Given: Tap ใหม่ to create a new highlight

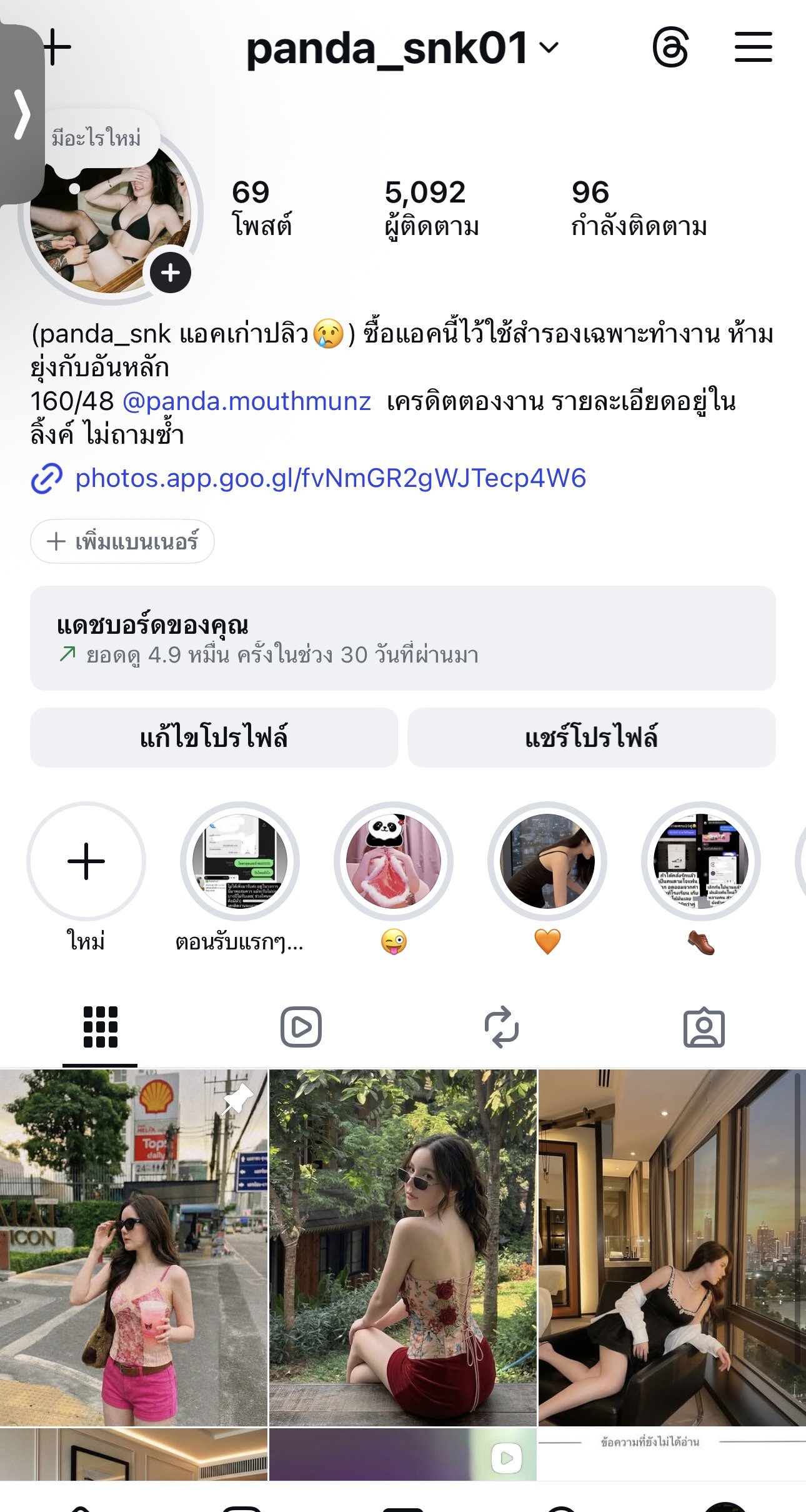Looking at the screenshot, I should pyautogui.click(x=87, y=861).
